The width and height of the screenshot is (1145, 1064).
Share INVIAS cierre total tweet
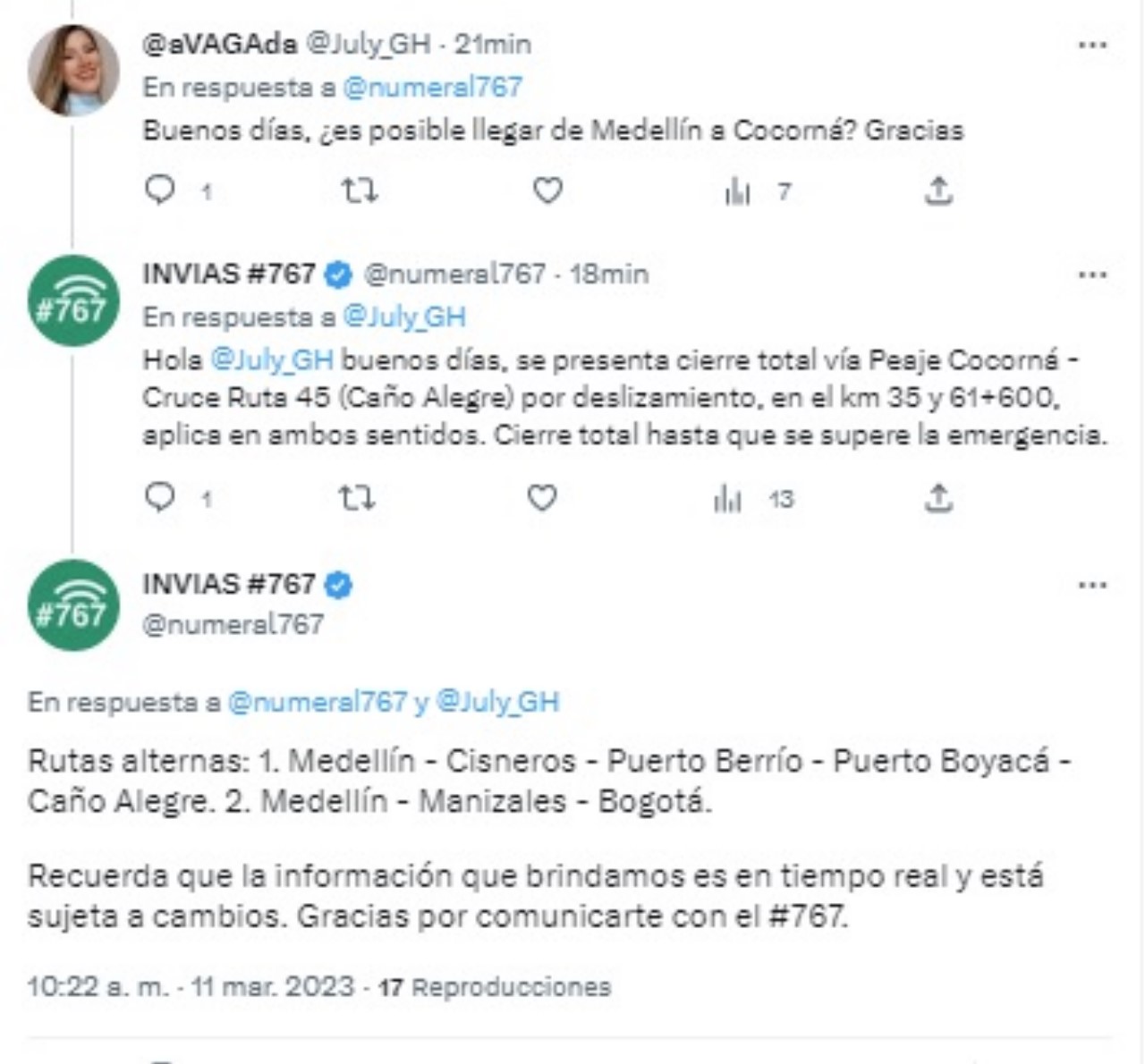pos(937,497)
